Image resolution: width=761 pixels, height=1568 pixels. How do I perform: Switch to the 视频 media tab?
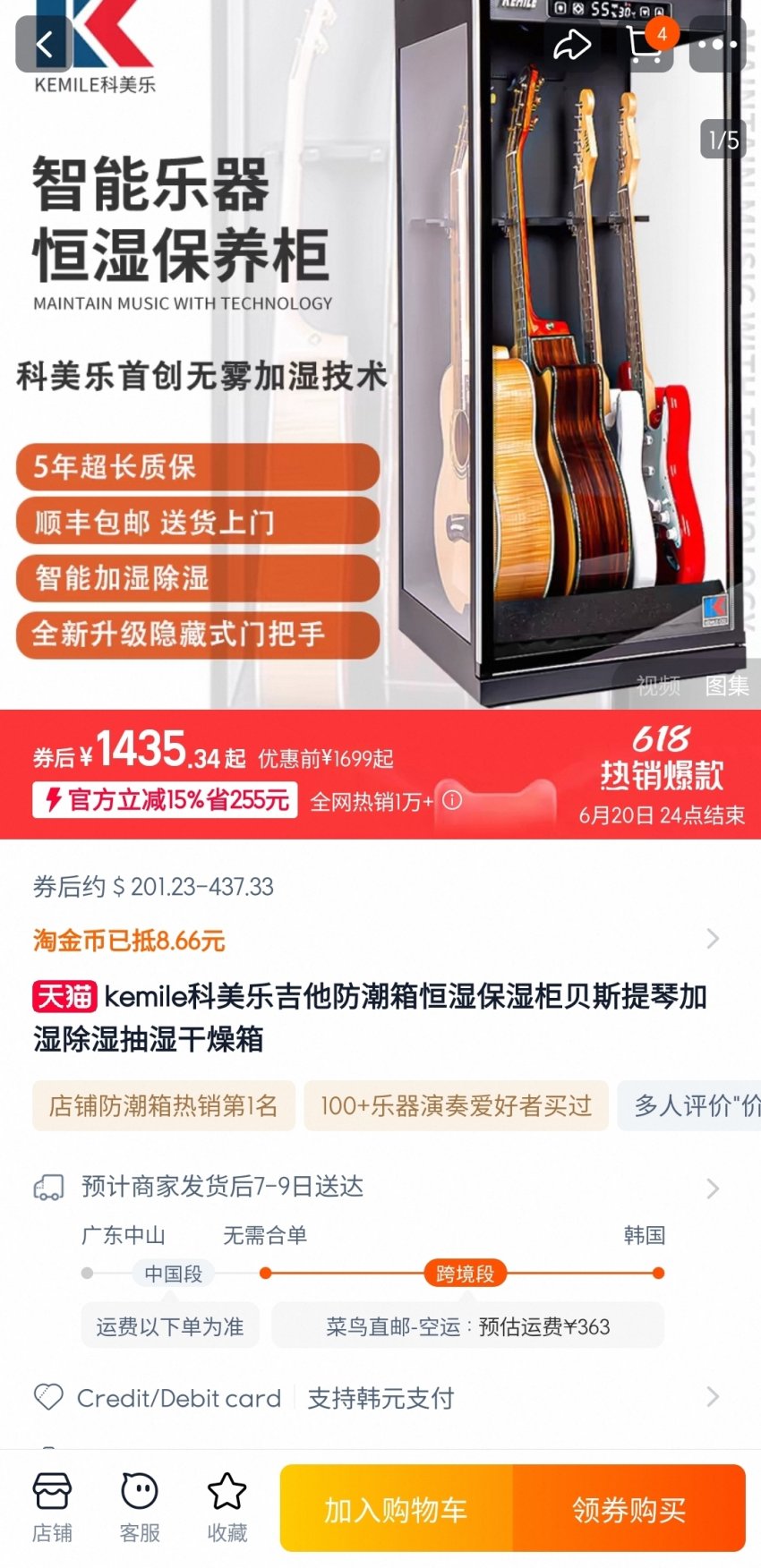click(x=659, y=686)
